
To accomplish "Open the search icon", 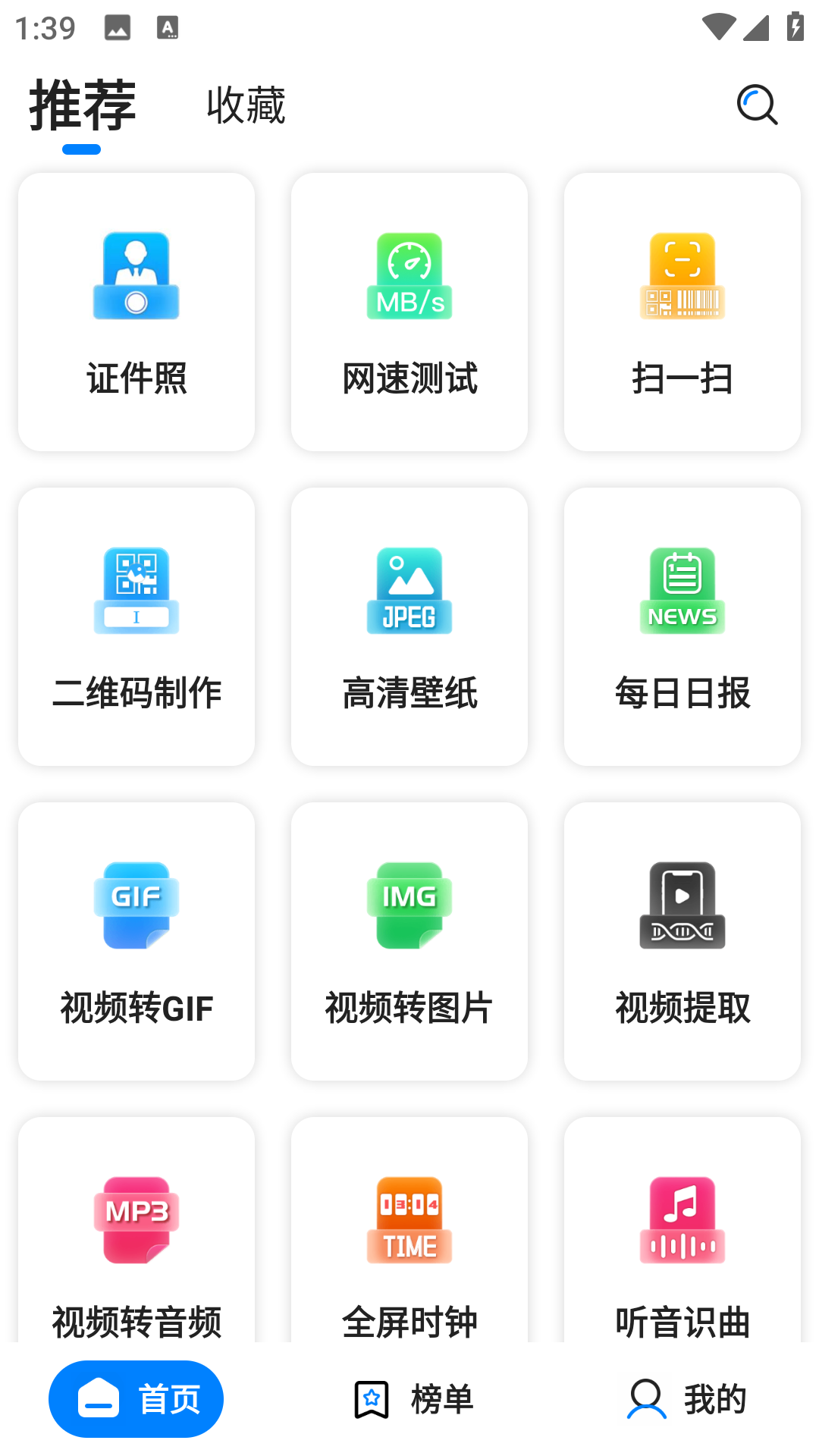I will [x=757, y=105].
